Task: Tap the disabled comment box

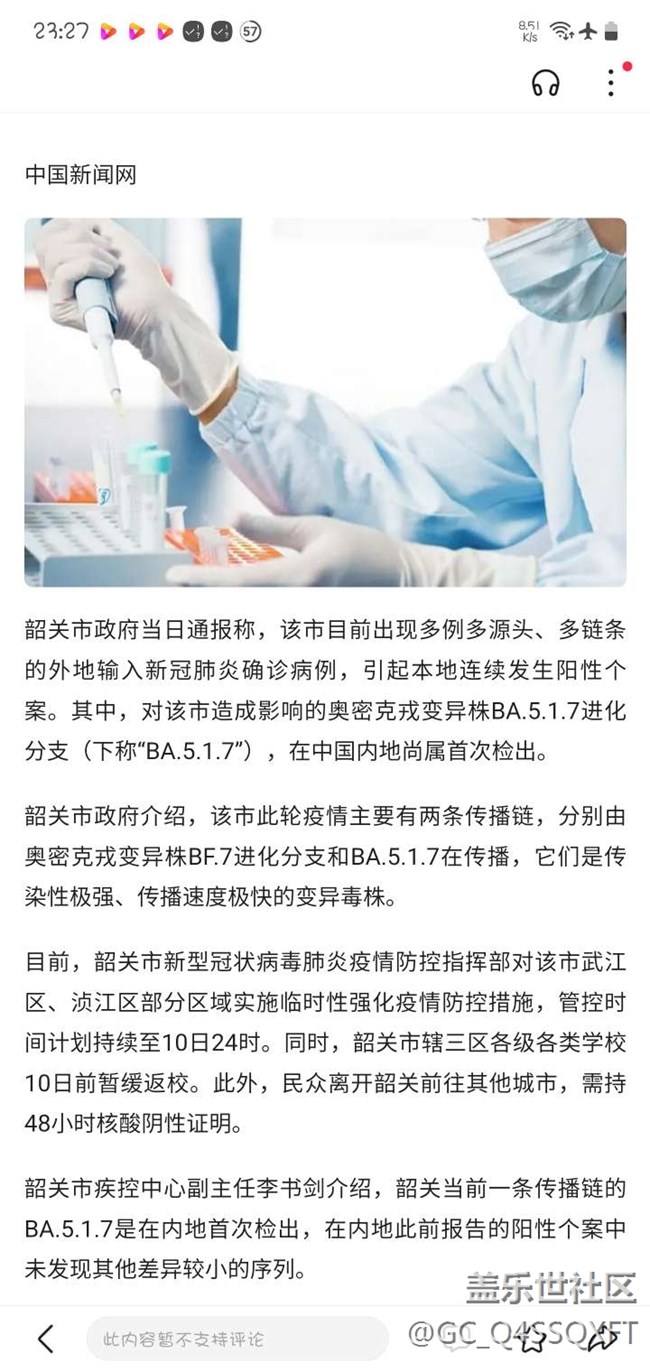Action: [236, 1338]
